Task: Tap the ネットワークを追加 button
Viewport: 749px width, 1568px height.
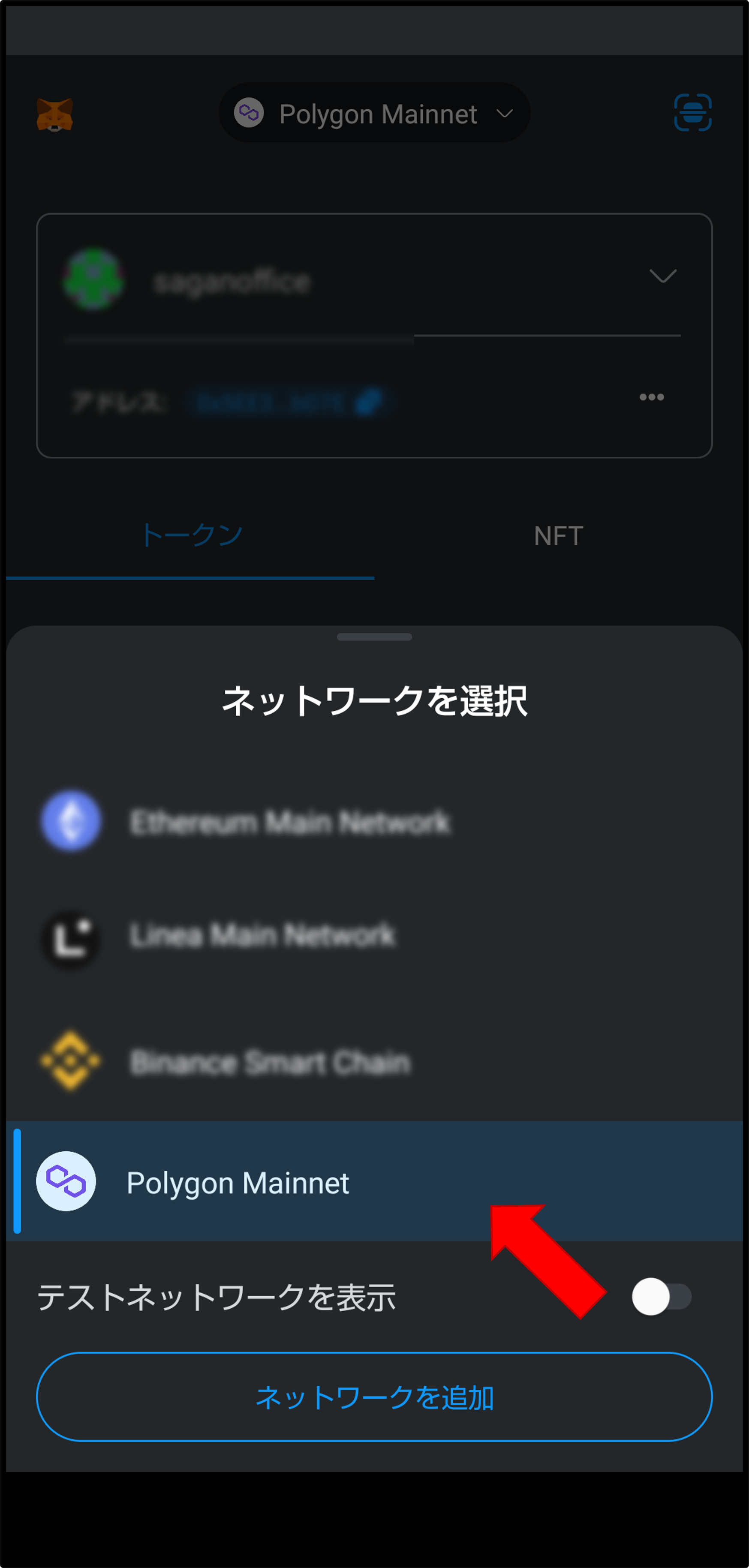Action: click(x=374, y=1397)
